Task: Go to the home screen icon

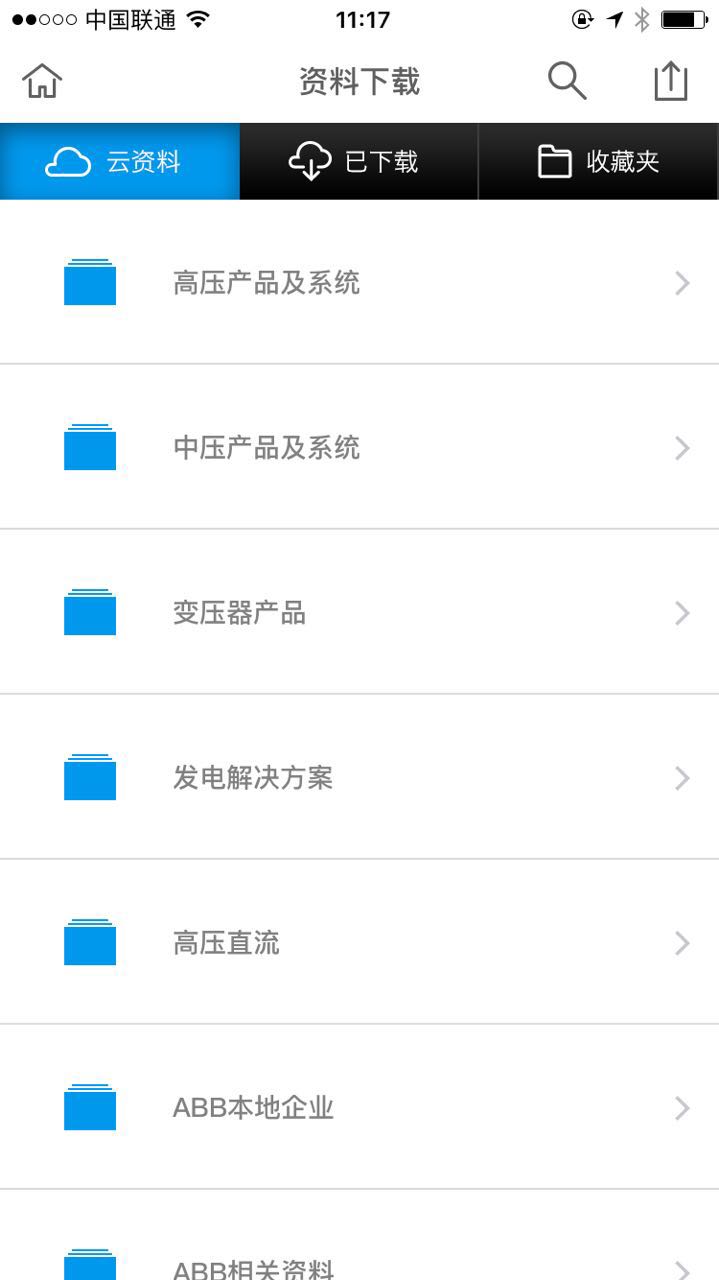Action: pyautogui.click(x=42, y=81)
